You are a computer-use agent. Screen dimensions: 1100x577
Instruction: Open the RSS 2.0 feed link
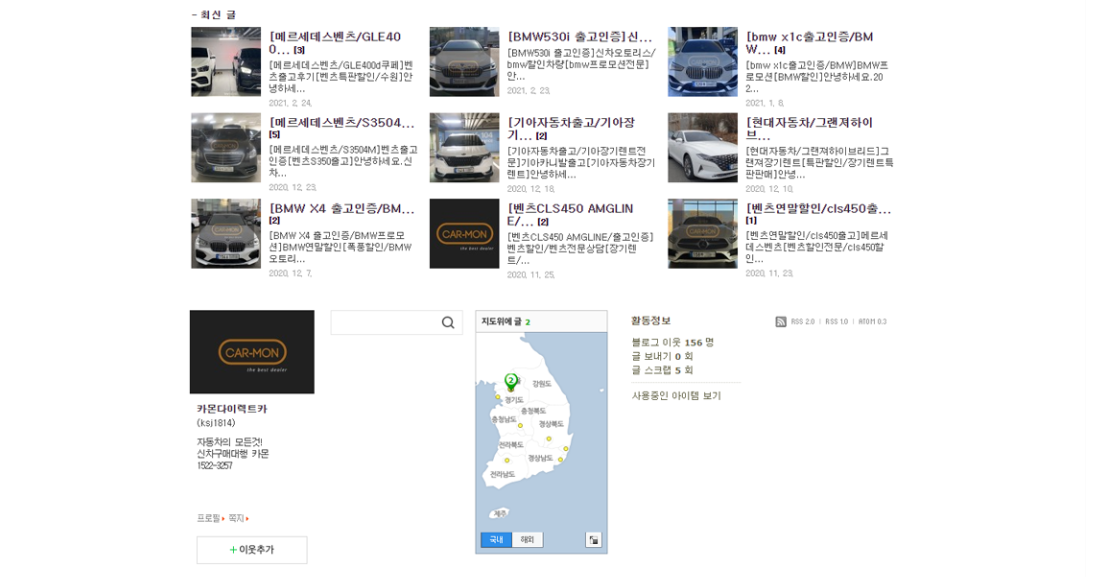tap(802, 322)
